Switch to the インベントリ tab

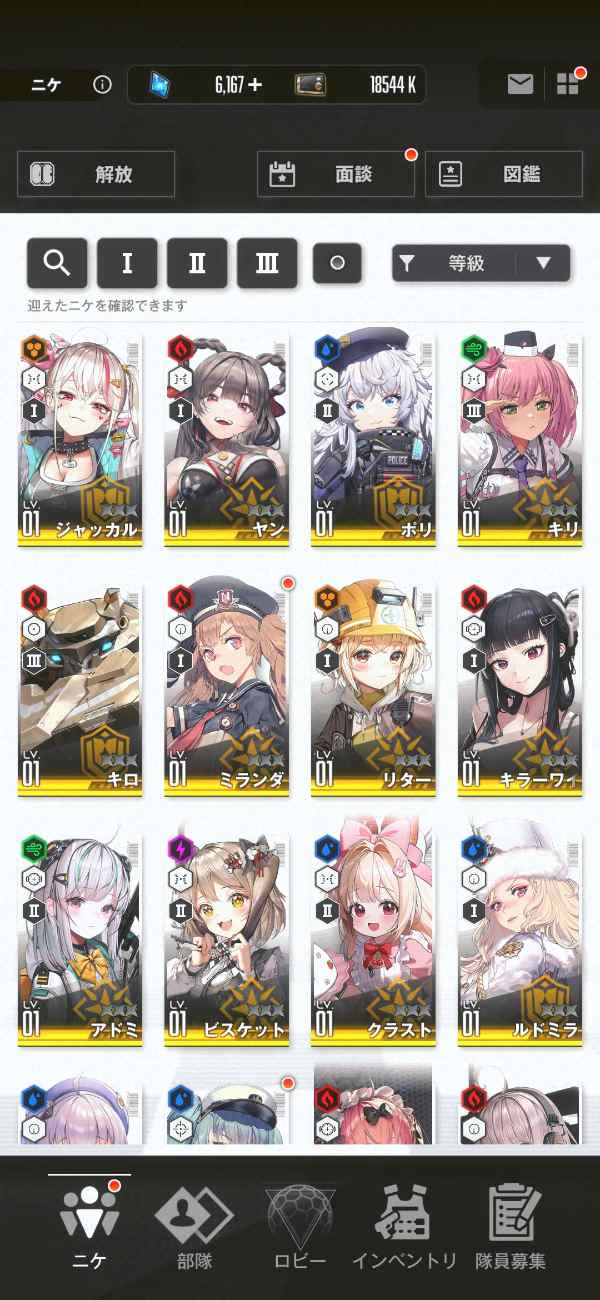[x=405, y=1227]
